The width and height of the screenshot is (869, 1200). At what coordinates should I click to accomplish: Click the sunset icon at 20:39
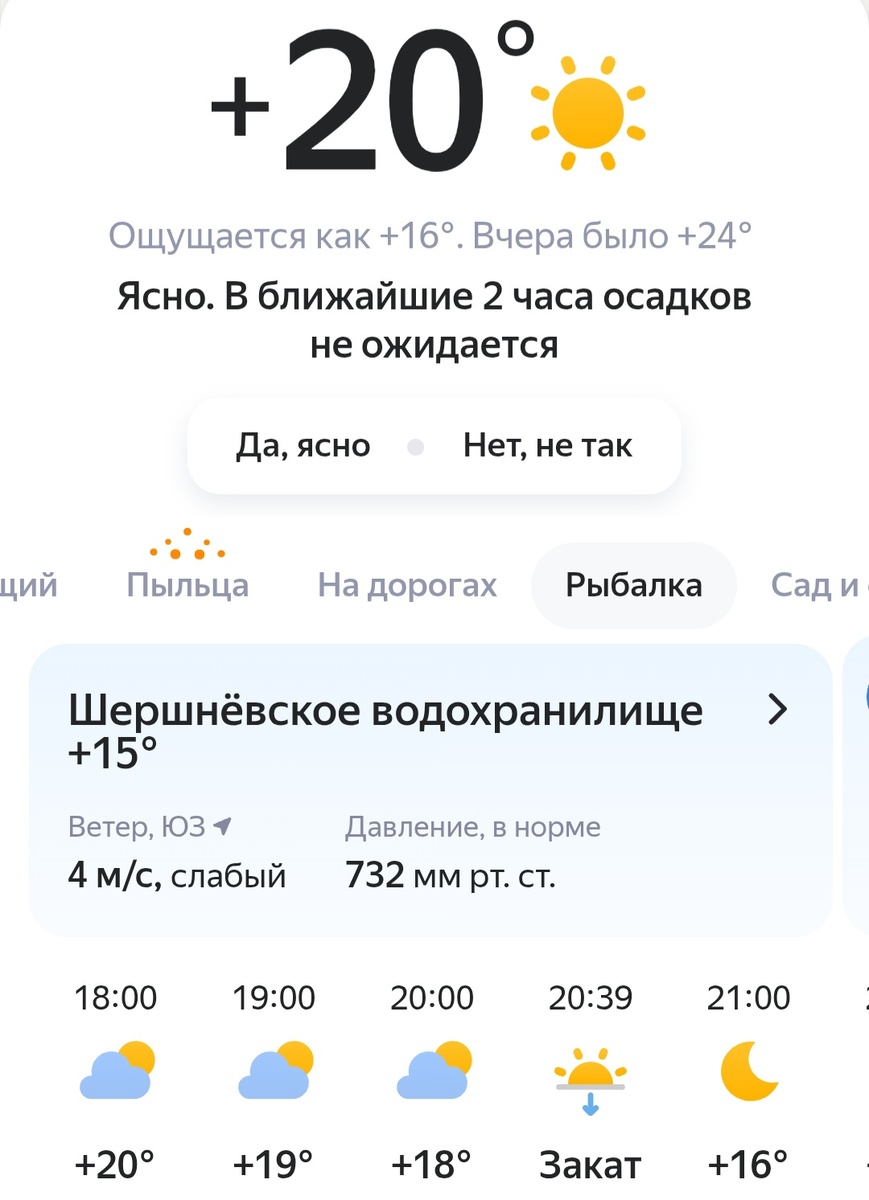[591, 1075]
